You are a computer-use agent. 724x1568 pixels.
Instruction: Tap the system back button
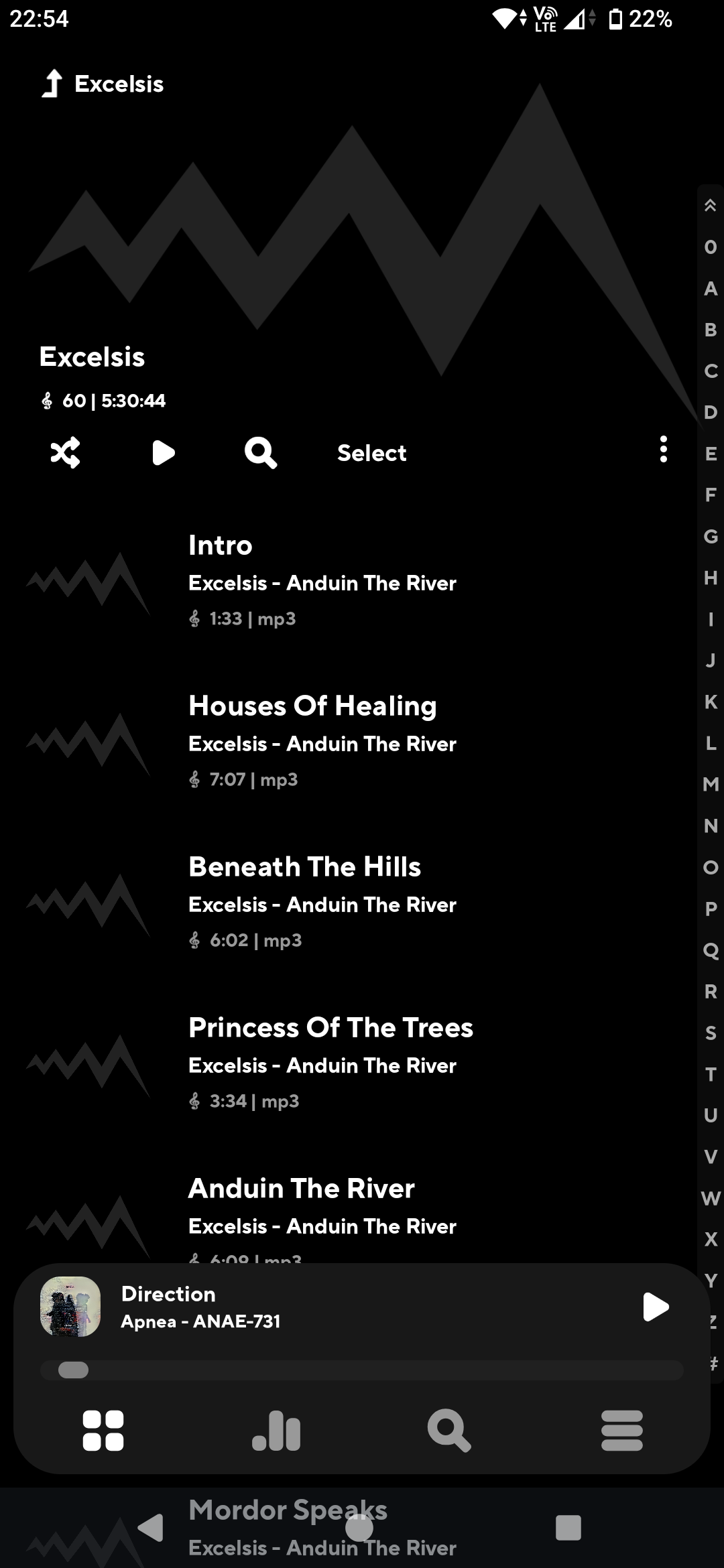[x=151, y=1528]
